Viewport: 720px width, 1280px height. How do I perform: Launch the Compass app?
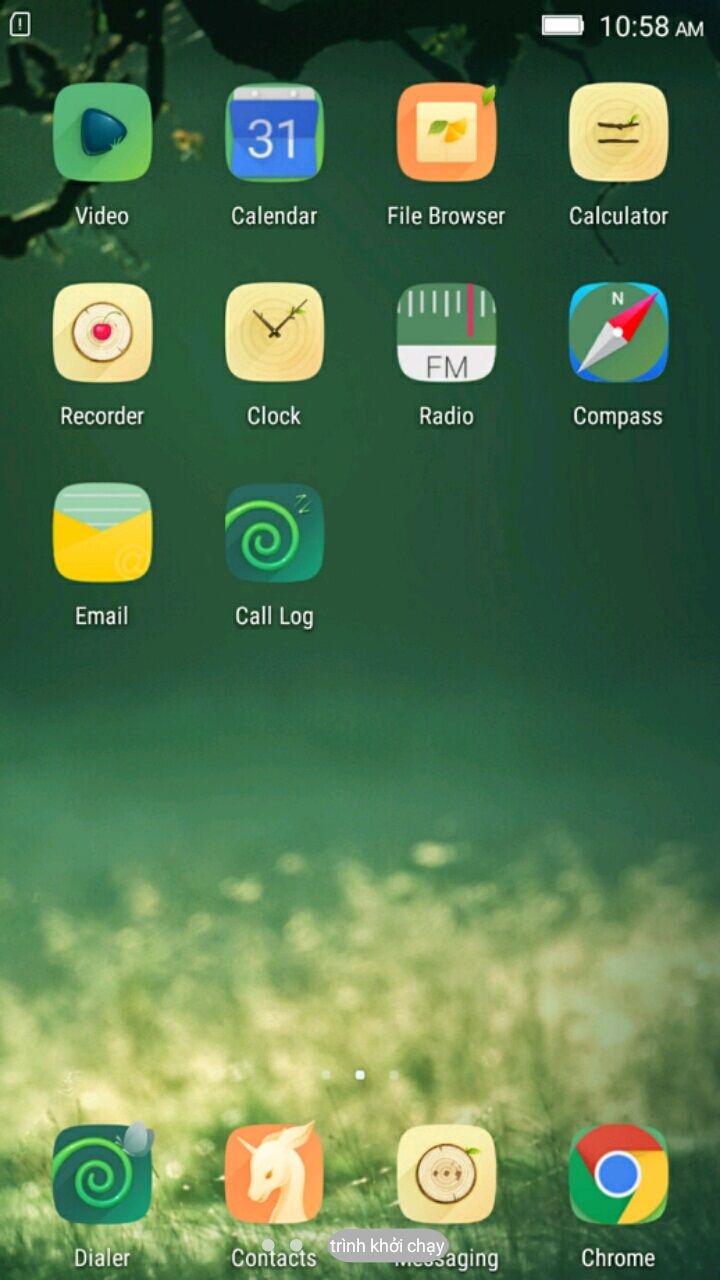[x=618, y=333]
